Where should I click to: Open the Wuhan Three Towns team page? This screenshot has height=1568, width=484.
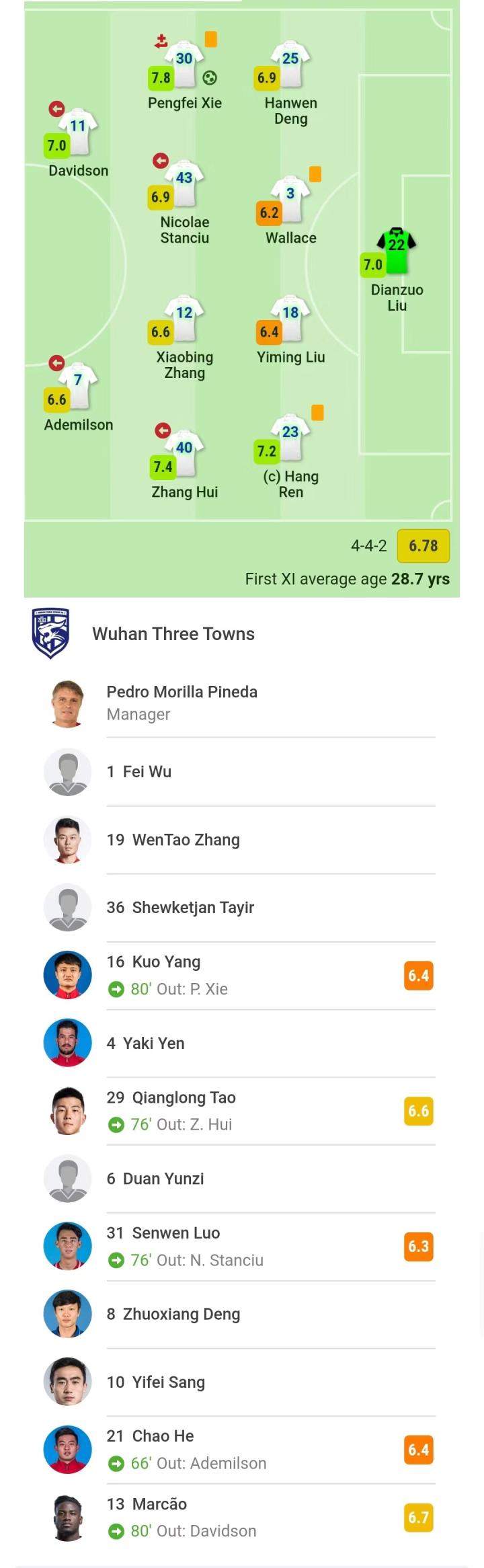click(173, 634)
